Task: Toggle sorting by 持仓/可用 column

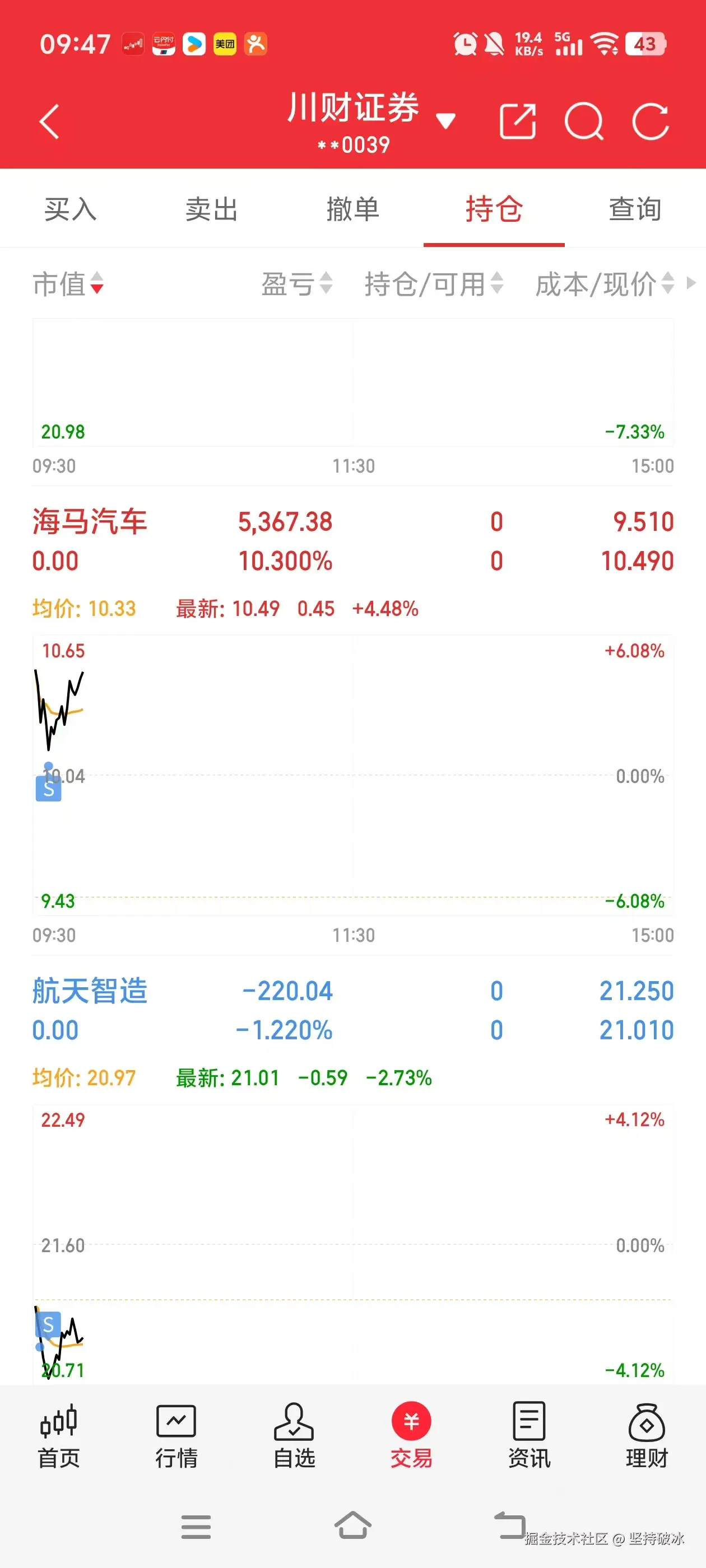Action: pos(433,285)
